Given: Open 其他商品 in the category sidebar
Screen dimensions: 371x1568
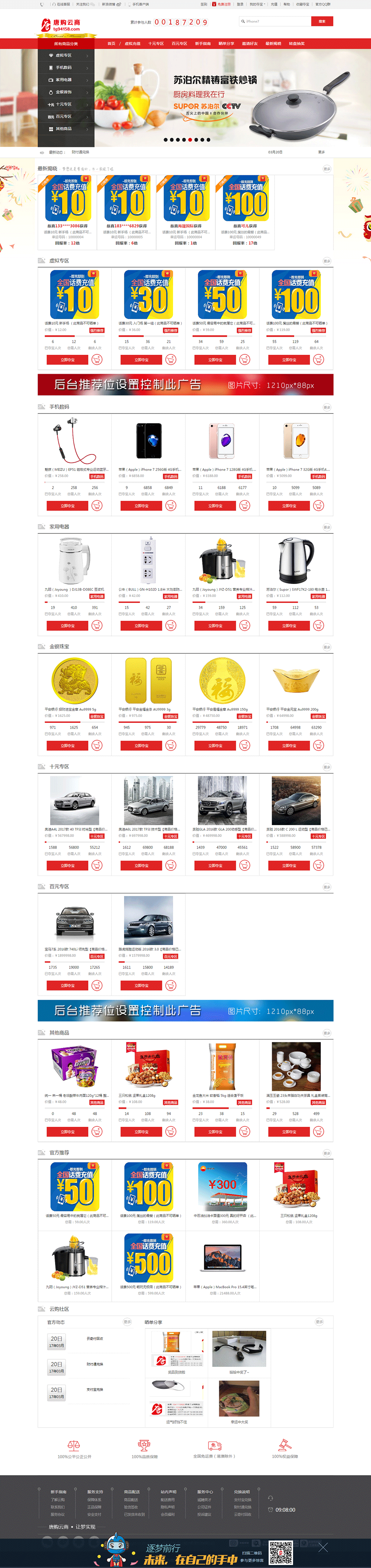Looking at the screenshot, I should tap(64, 129).
